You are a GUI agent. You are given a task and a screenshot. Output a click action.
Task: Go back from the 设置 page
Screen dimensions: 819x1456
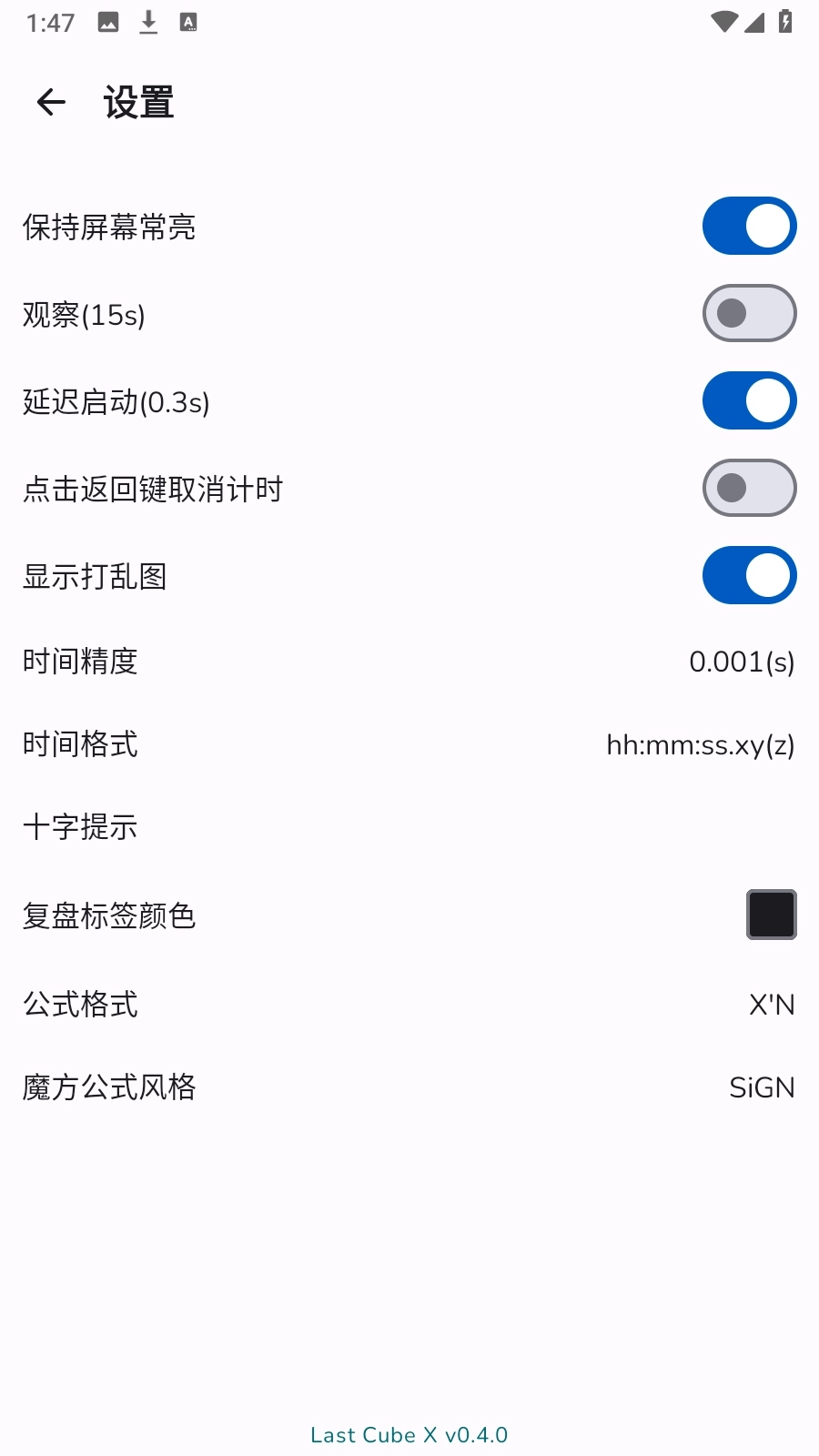[51, 103]
